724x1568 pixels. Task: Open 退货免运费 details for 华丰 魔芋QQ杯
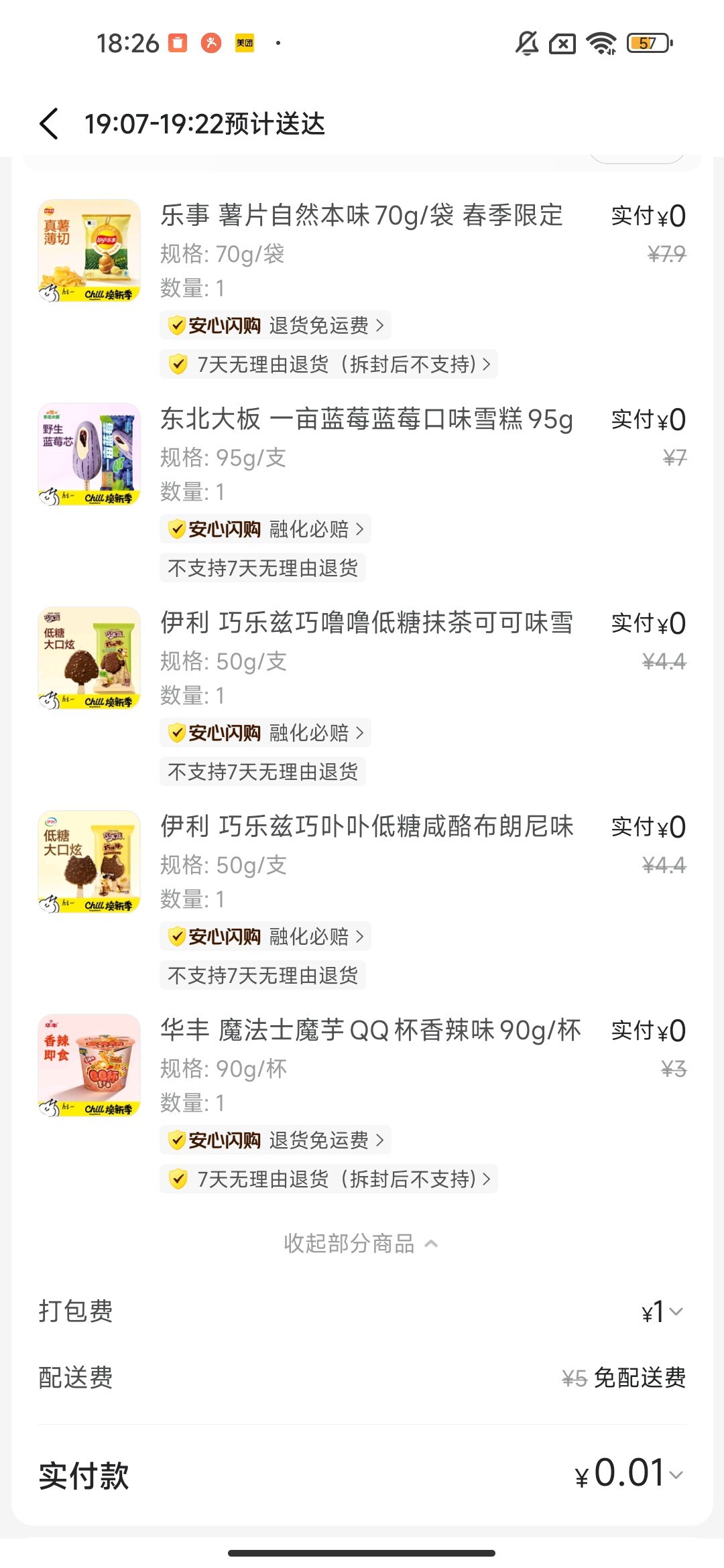click(276, 1140)
